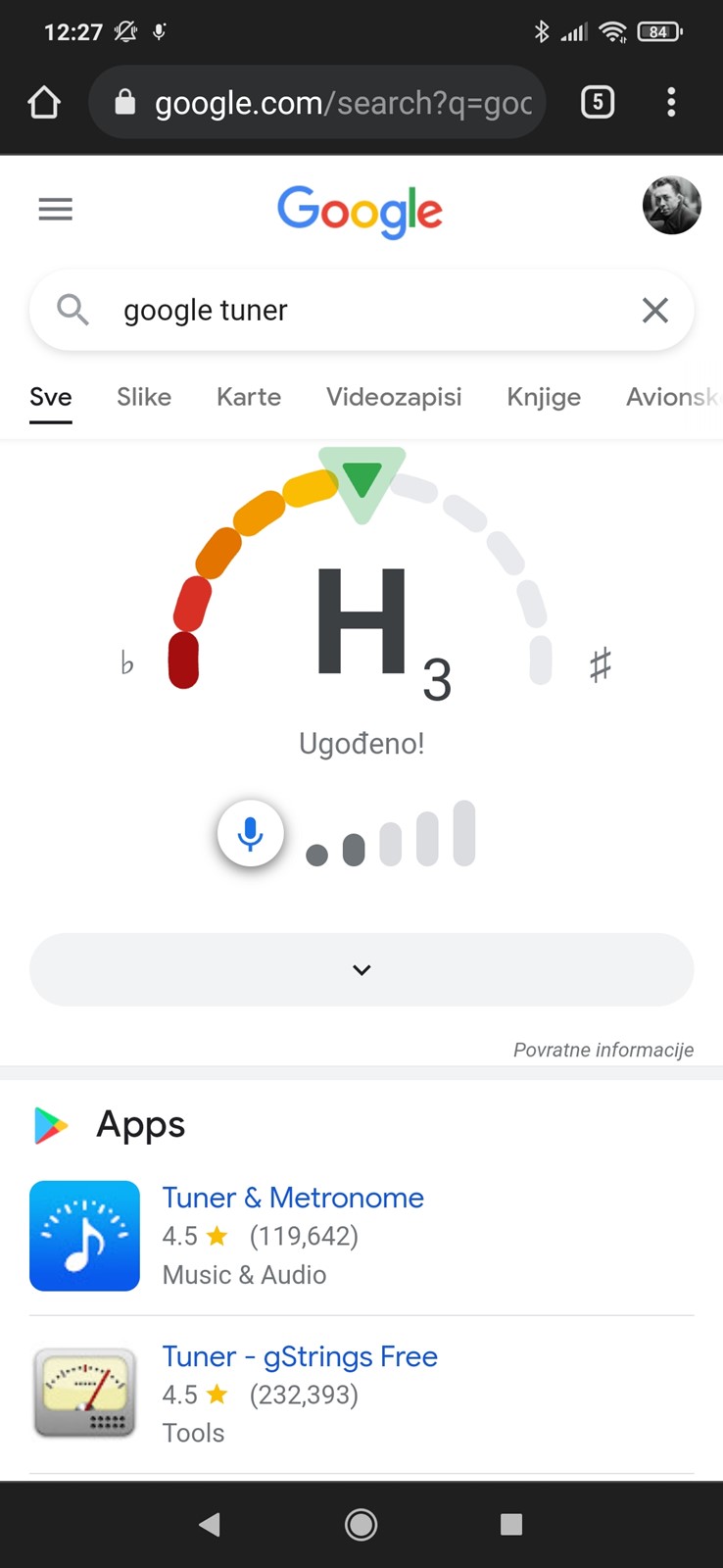Expand the tuner panel with the chevron
The width and height of the screenshot is (723, 1568).
coord(361,969)
